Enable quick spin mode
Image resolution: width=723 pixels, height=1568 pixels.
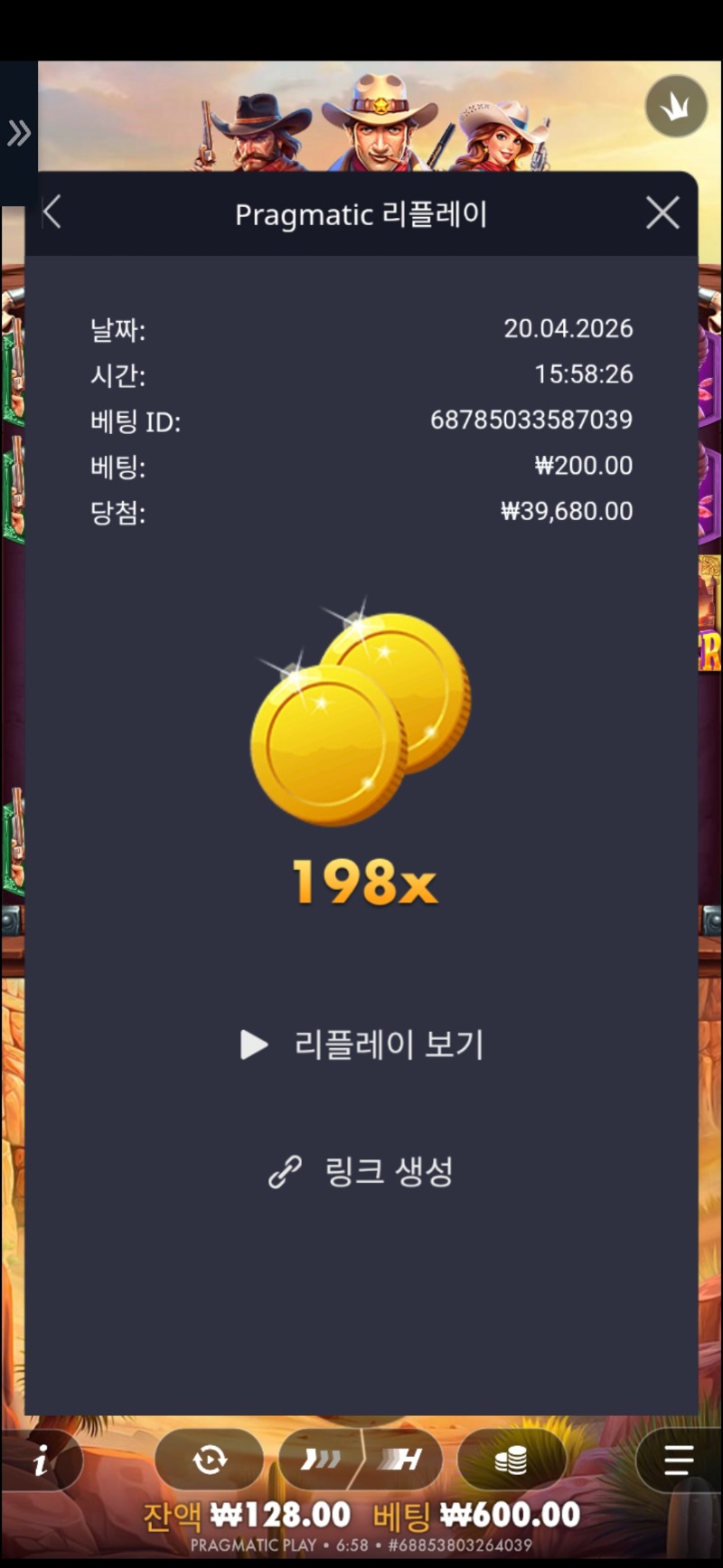tap(321, 1459)
